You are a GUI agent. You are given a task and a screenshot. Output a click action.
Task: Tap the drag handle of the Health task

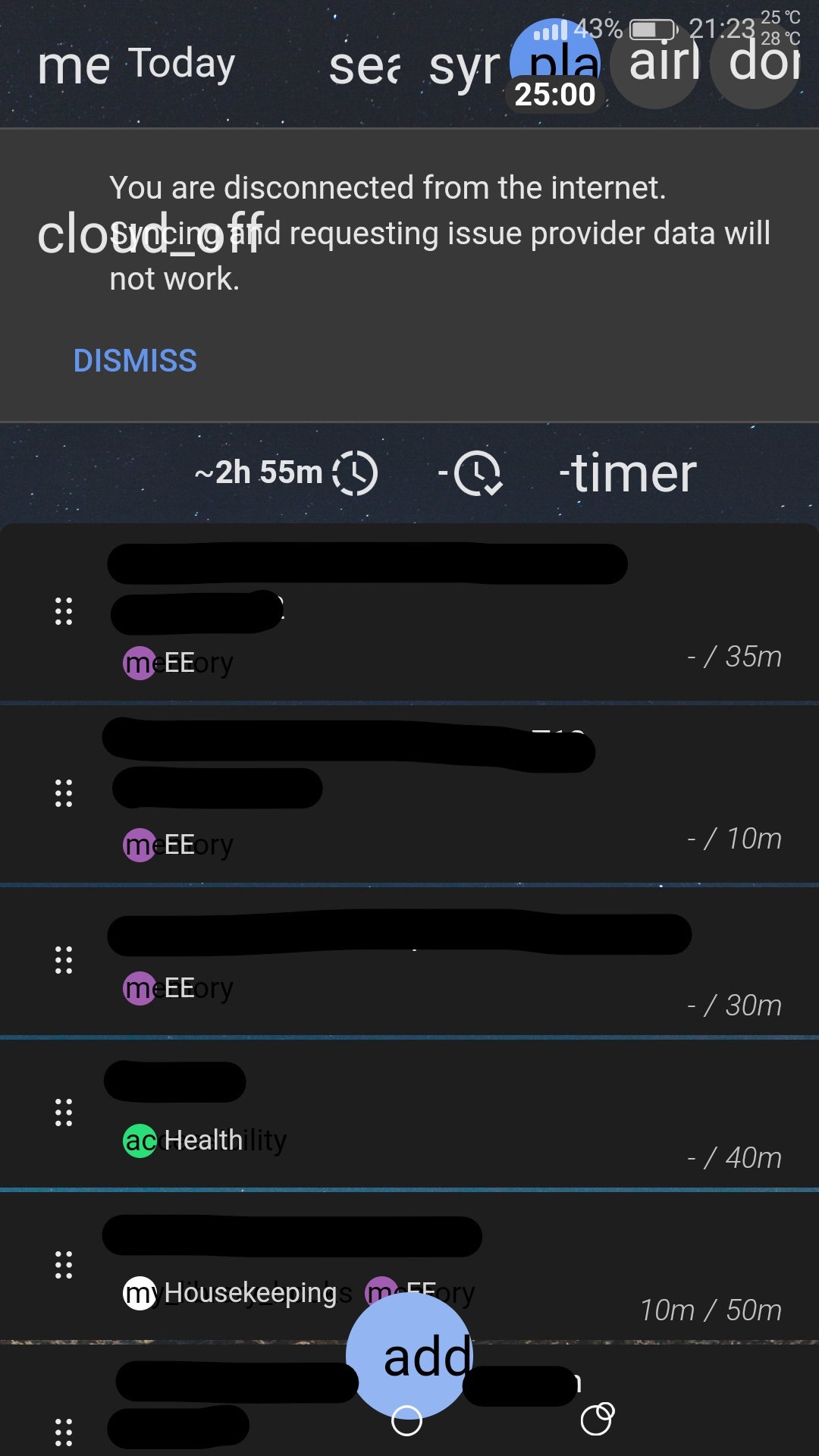click(63, 1112)
